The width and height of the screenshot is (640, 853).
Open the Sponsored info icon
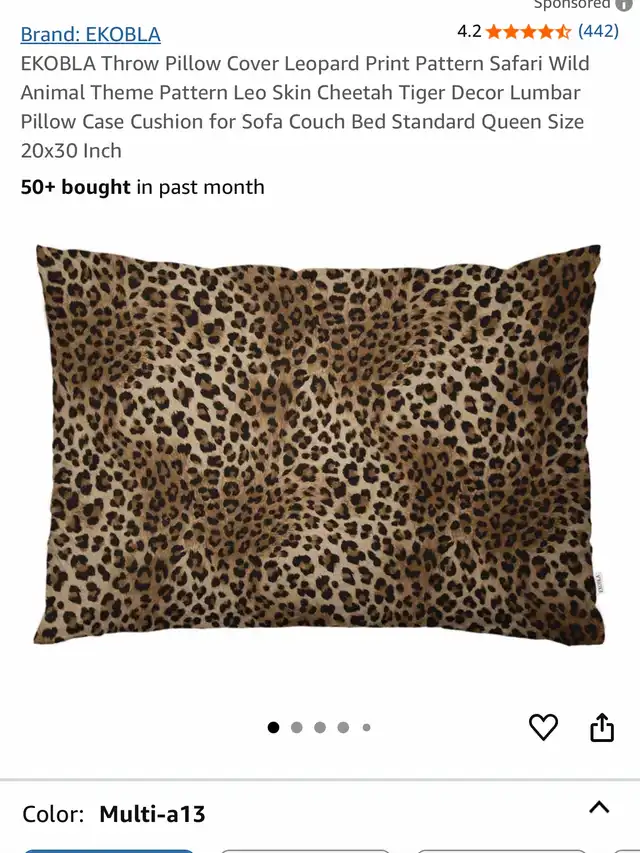625,4
